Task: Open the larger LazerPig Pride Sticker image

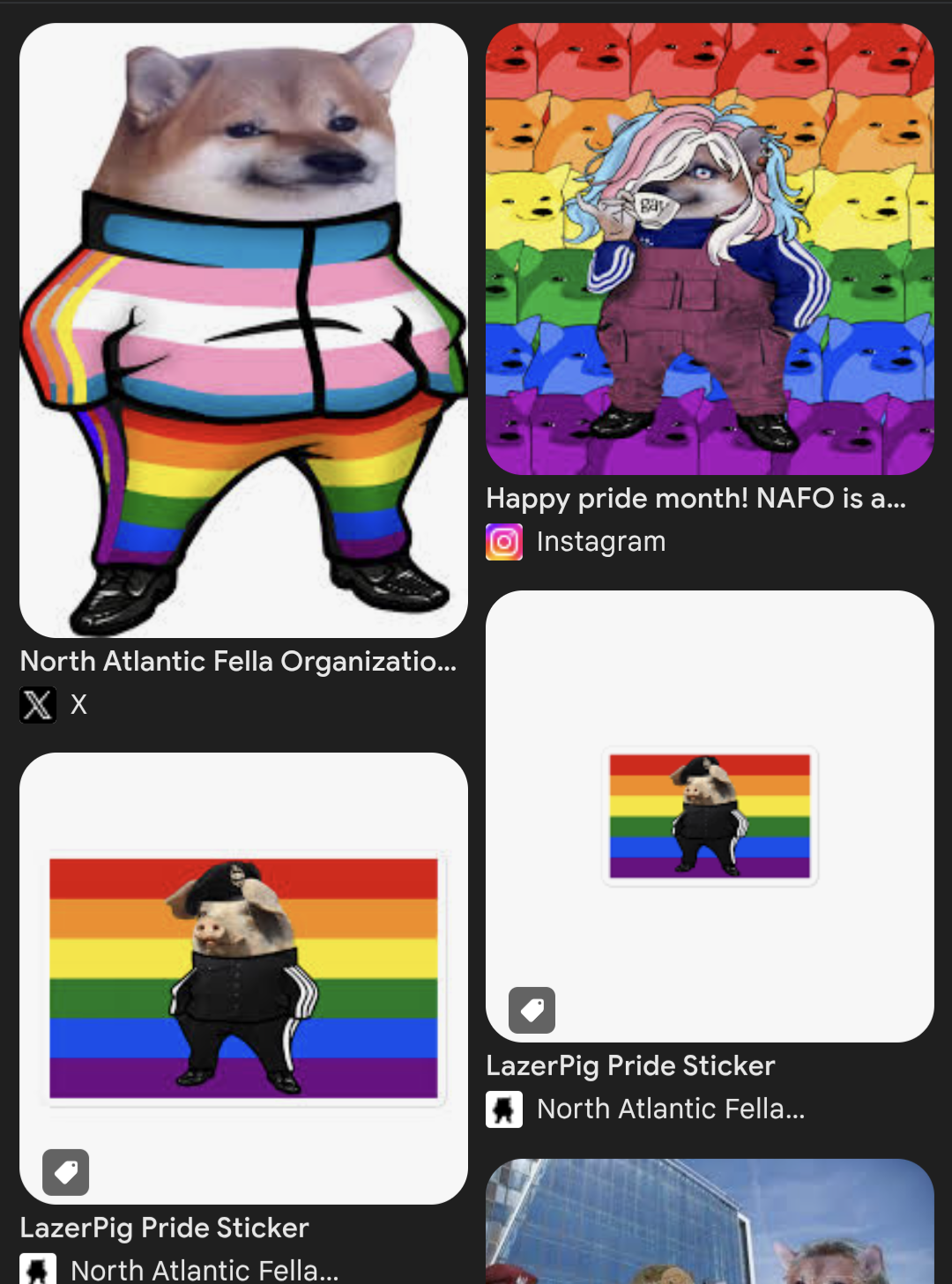Action: tap(243, 977)
